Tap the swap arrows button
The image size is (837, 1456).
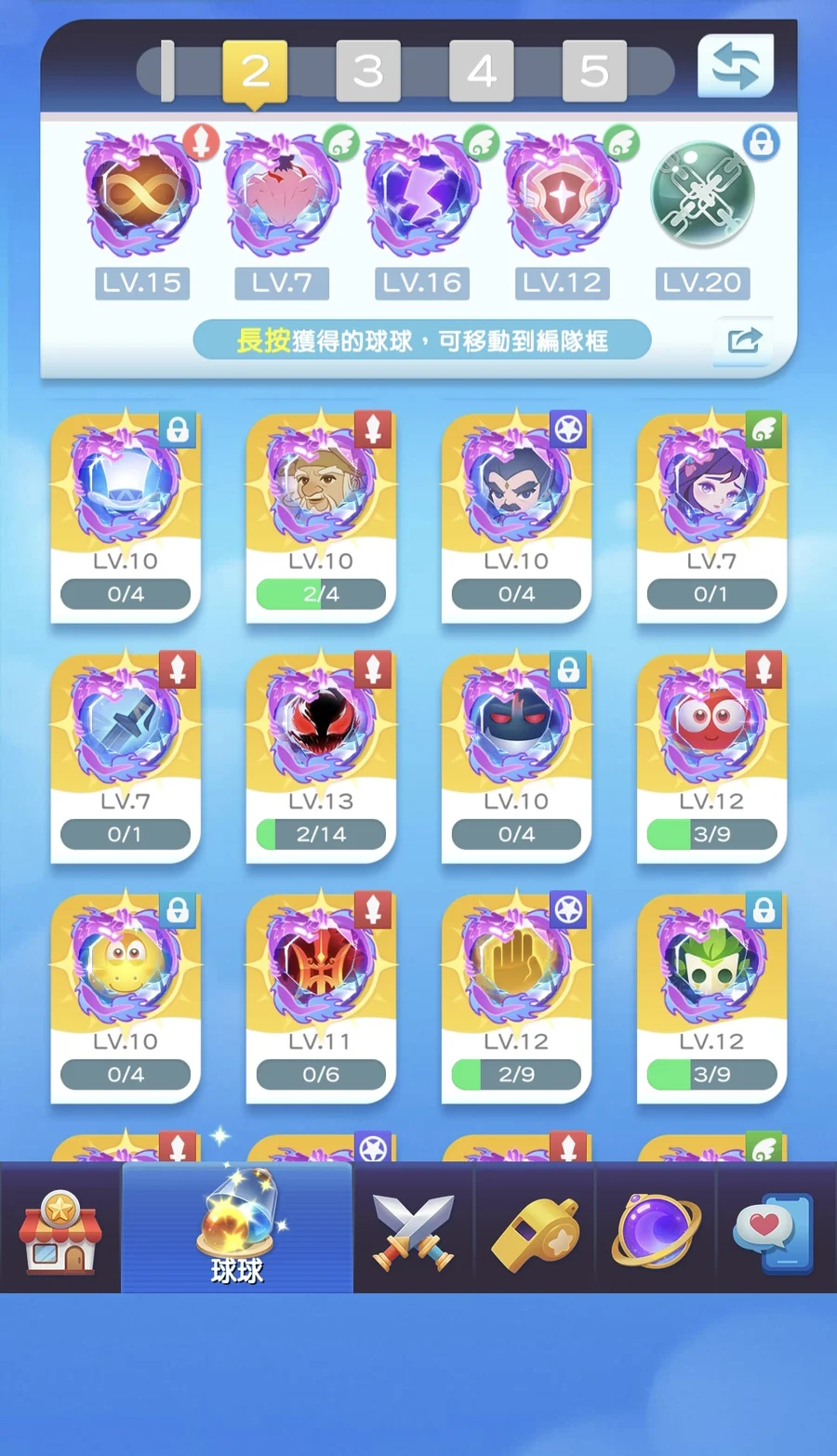[736, 66]
